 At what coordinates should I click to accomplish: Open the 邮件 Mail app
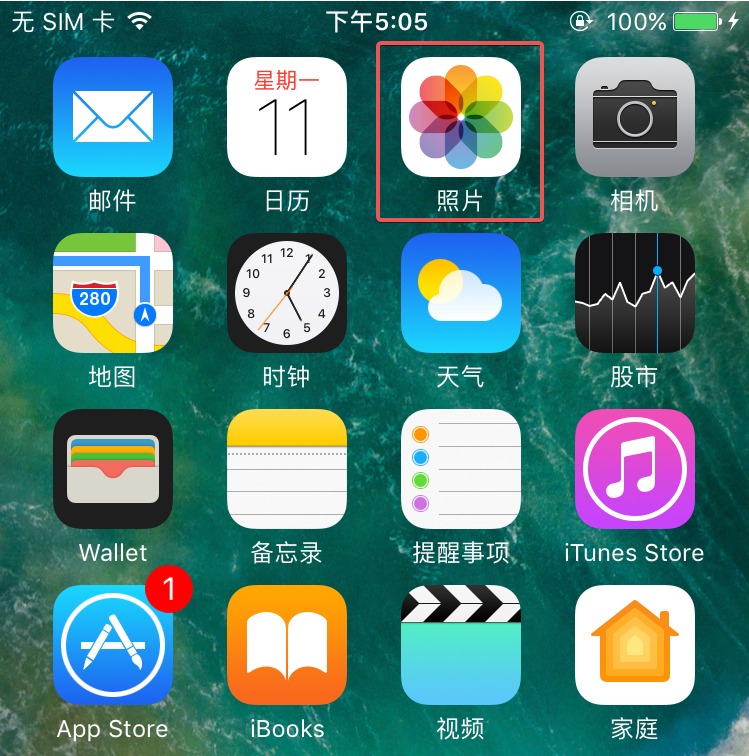click(x=113, y=117)
